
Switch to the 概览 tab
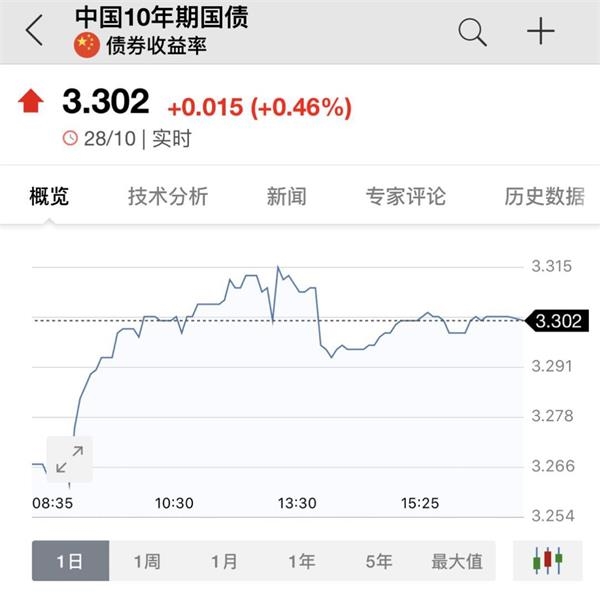[50, 196]
